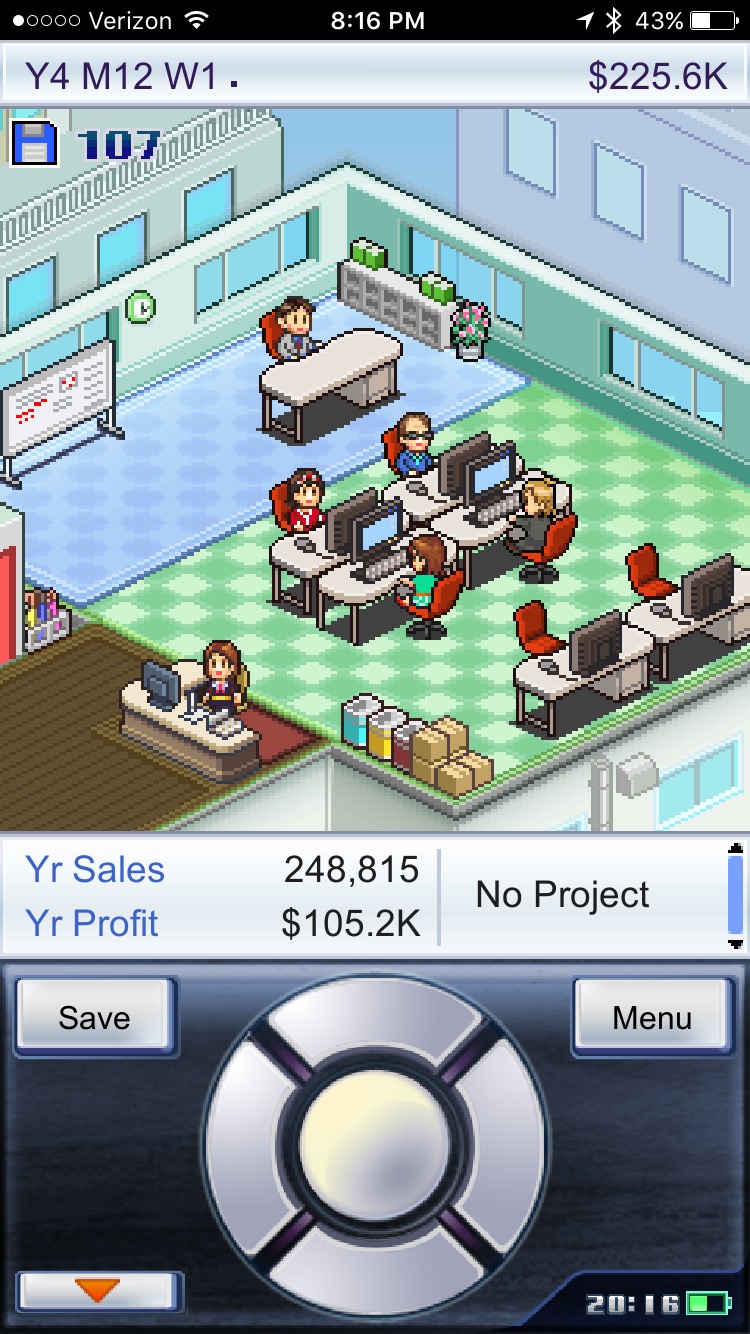Collapse the controller with the orange arrow

click(x=98, y=1291)
